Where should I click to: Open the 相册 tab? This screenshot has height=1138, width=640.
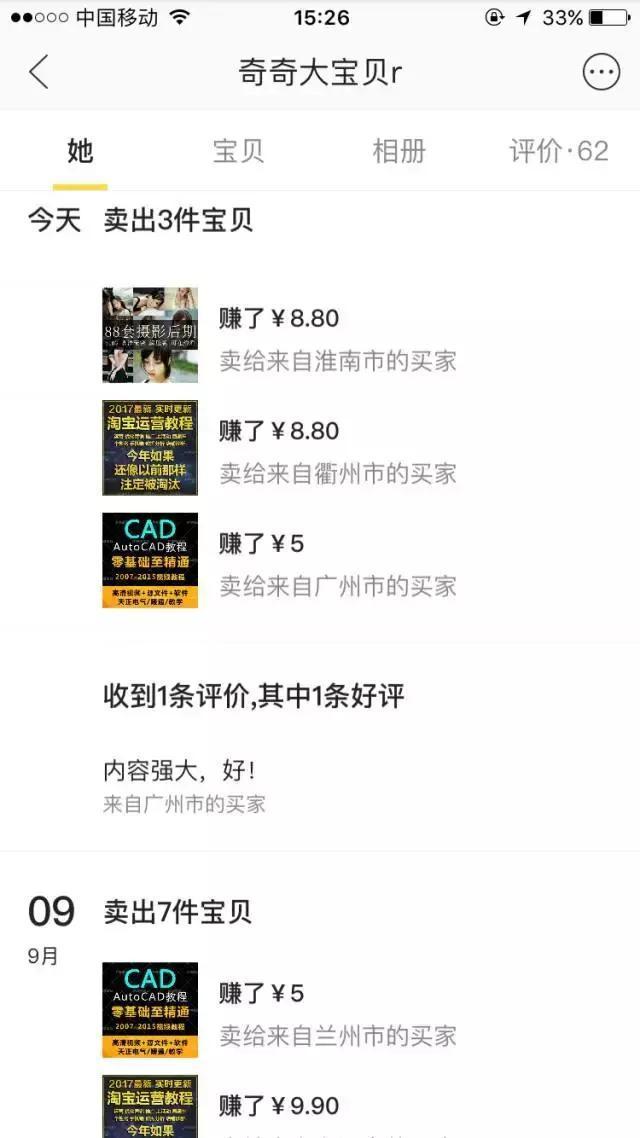pyautogui.click(x=398, y=151)
